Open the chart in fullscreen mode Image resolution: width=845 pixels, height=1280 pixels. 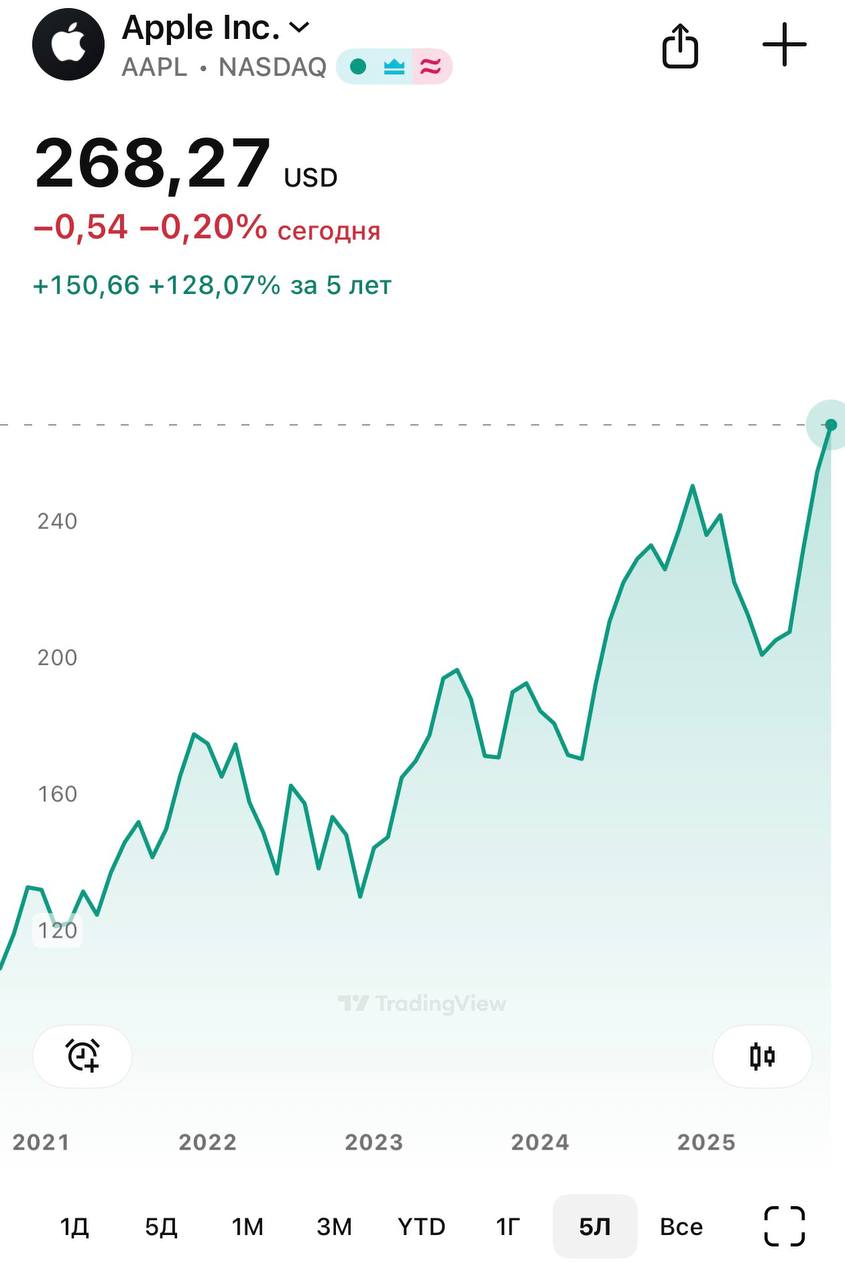pos(784,1226)
